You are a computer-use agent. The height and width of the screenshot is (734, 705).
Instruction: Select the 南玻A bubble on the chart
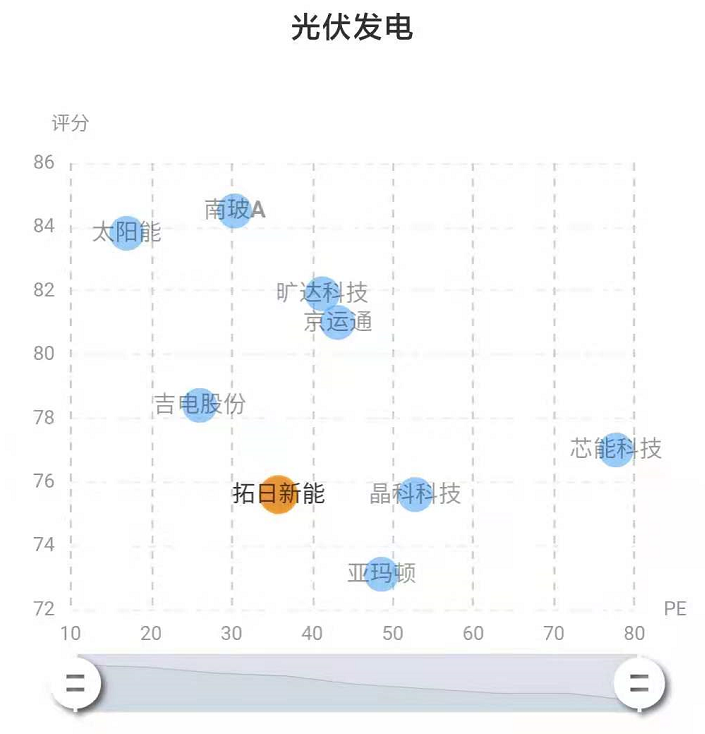[234, 210]
